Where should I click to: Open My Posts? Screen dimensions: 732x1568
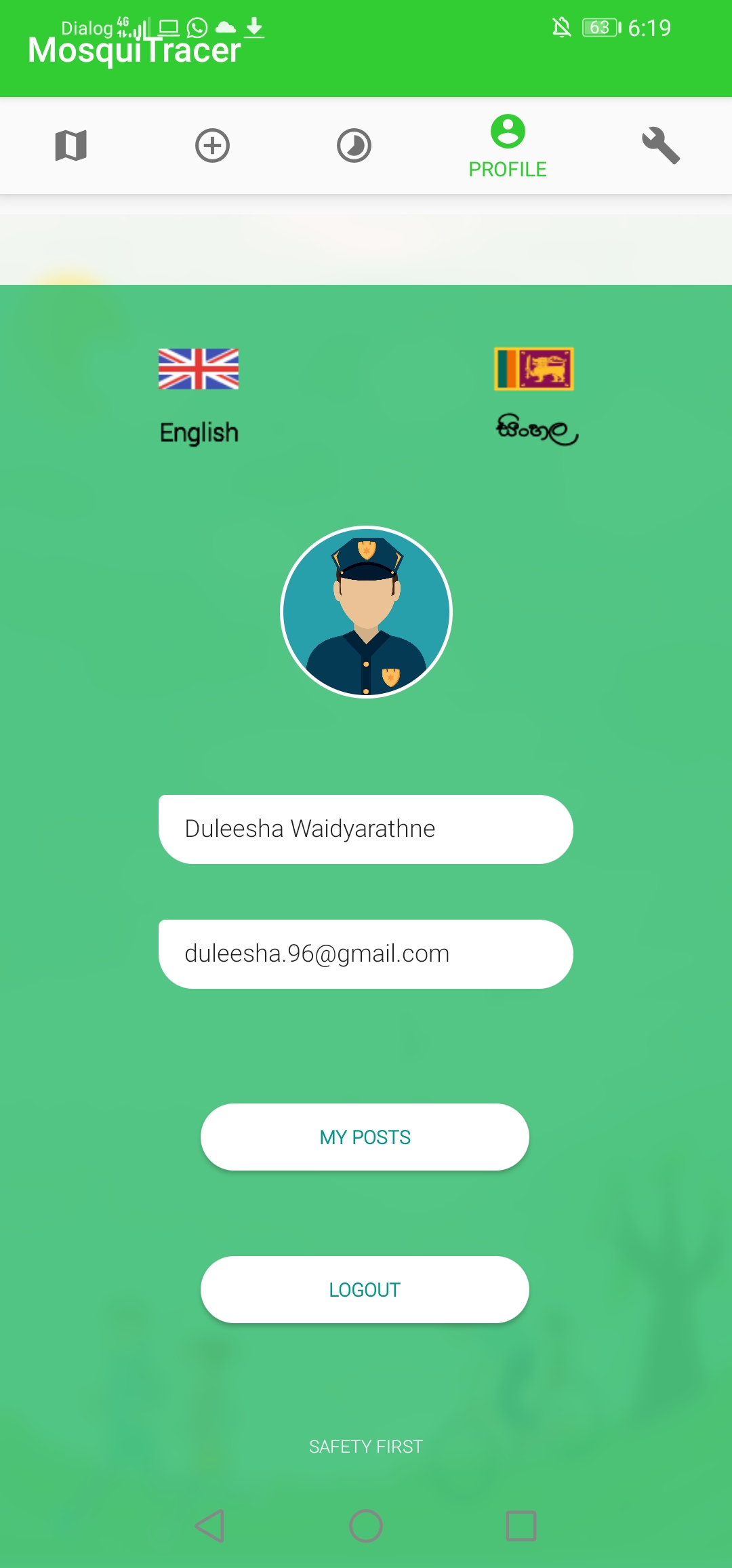(x=365, y=1137)
